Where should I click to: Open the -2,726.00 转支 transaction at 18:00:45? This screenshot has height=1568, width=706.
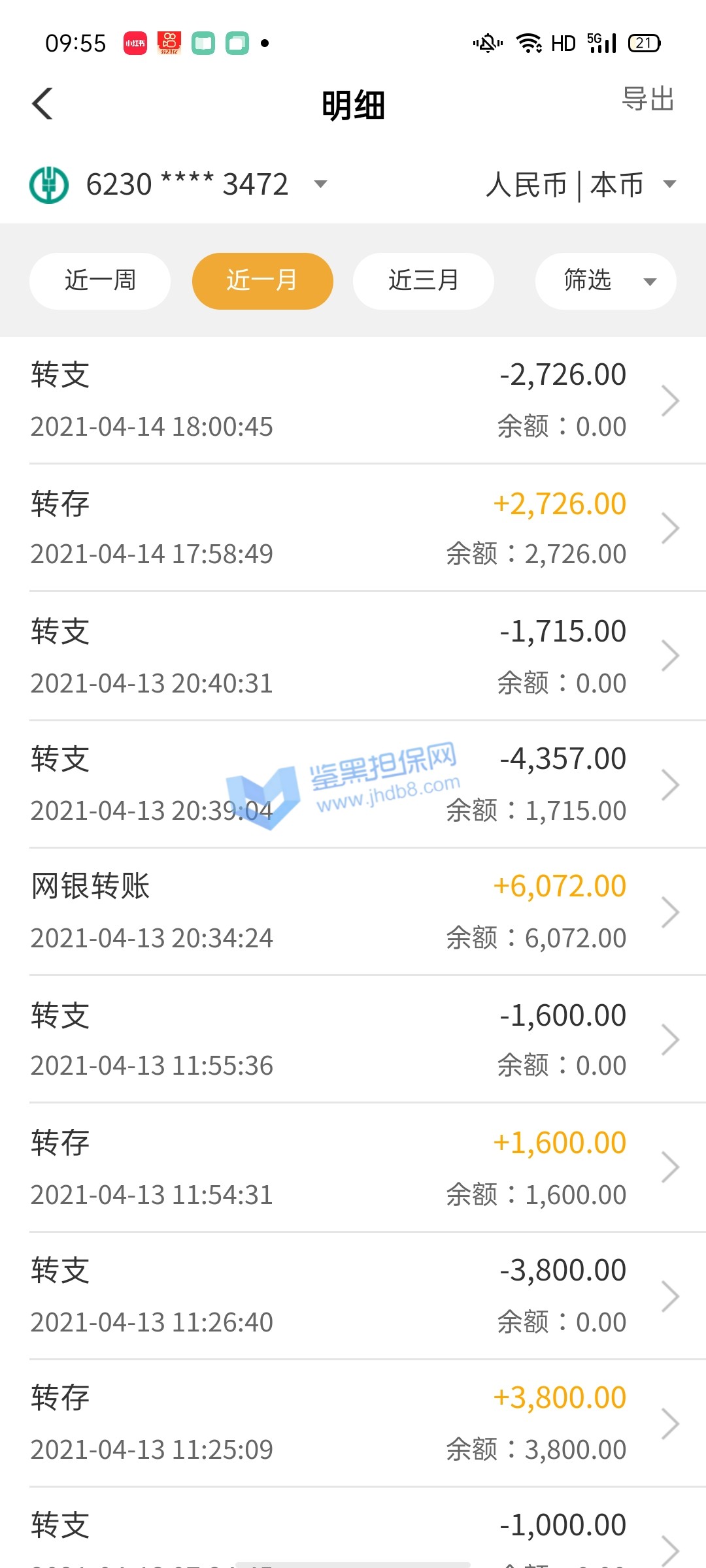click(x=353, y=400)
